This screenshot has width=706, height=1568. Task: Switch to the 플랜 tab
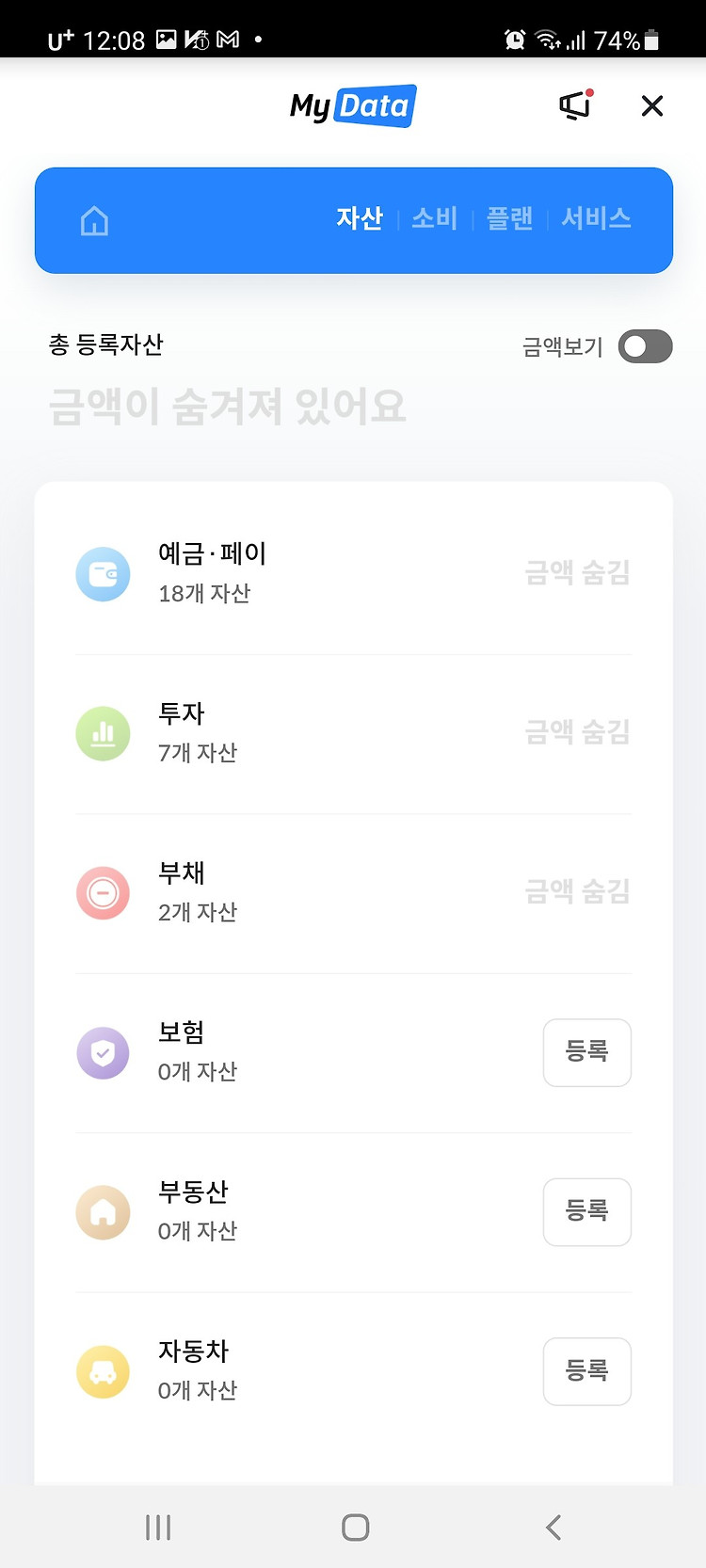(x=509, y=218)
